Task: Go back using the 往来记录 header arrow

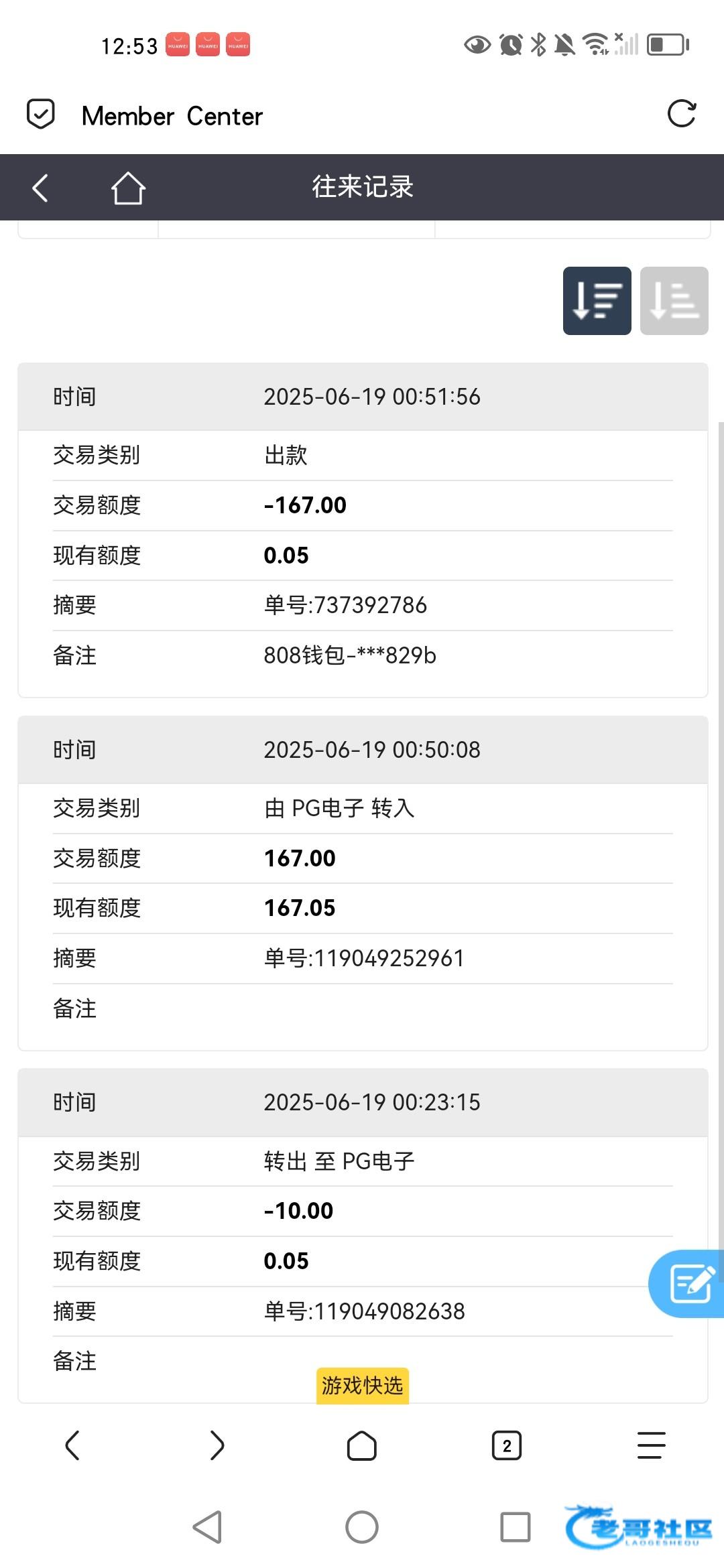Action: click(x=40, y=188)
